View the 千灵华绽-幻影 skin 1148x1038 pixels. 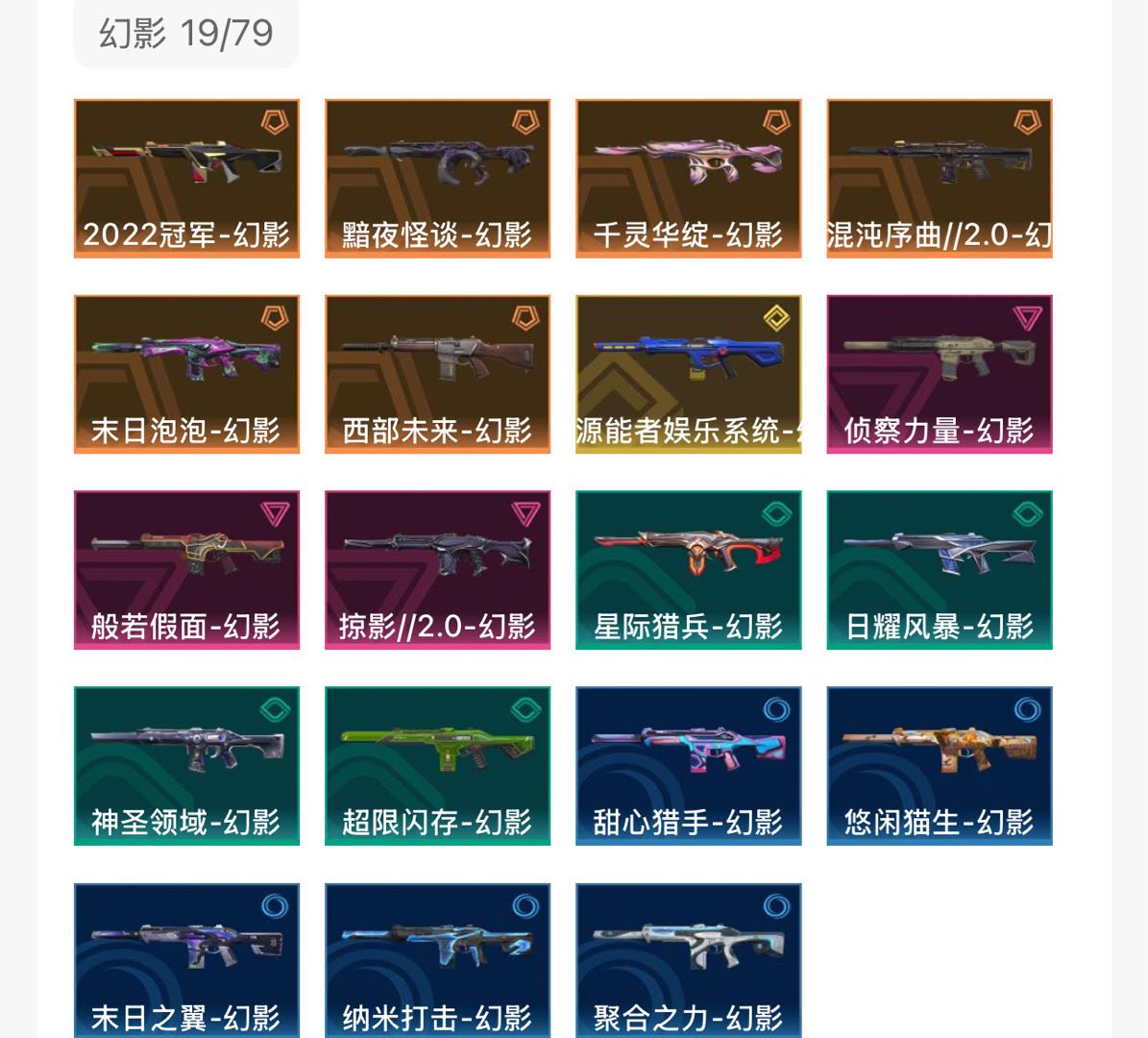pos(688,179)
